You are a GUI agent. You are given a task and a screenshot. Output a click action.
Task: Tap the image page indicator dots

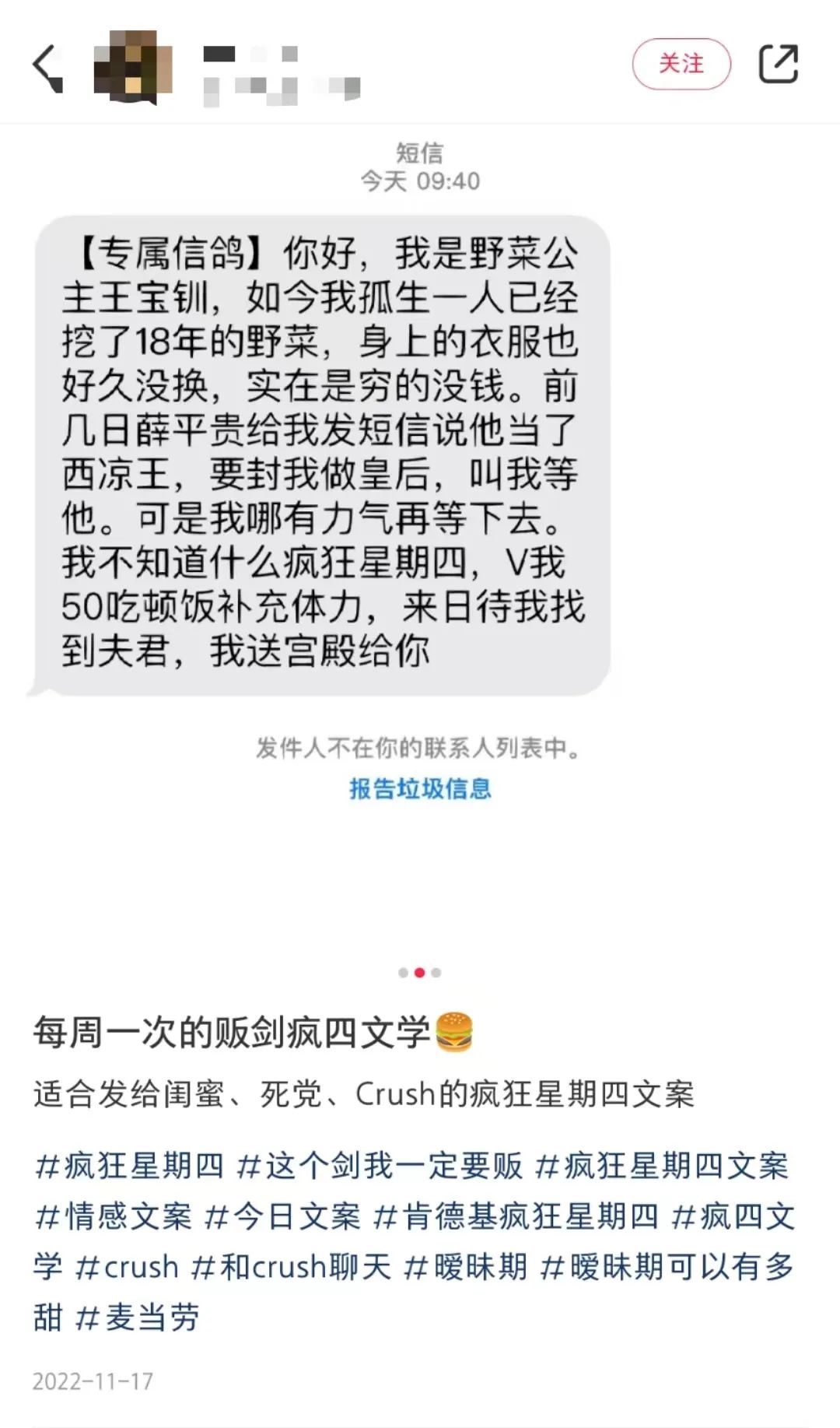419,973
